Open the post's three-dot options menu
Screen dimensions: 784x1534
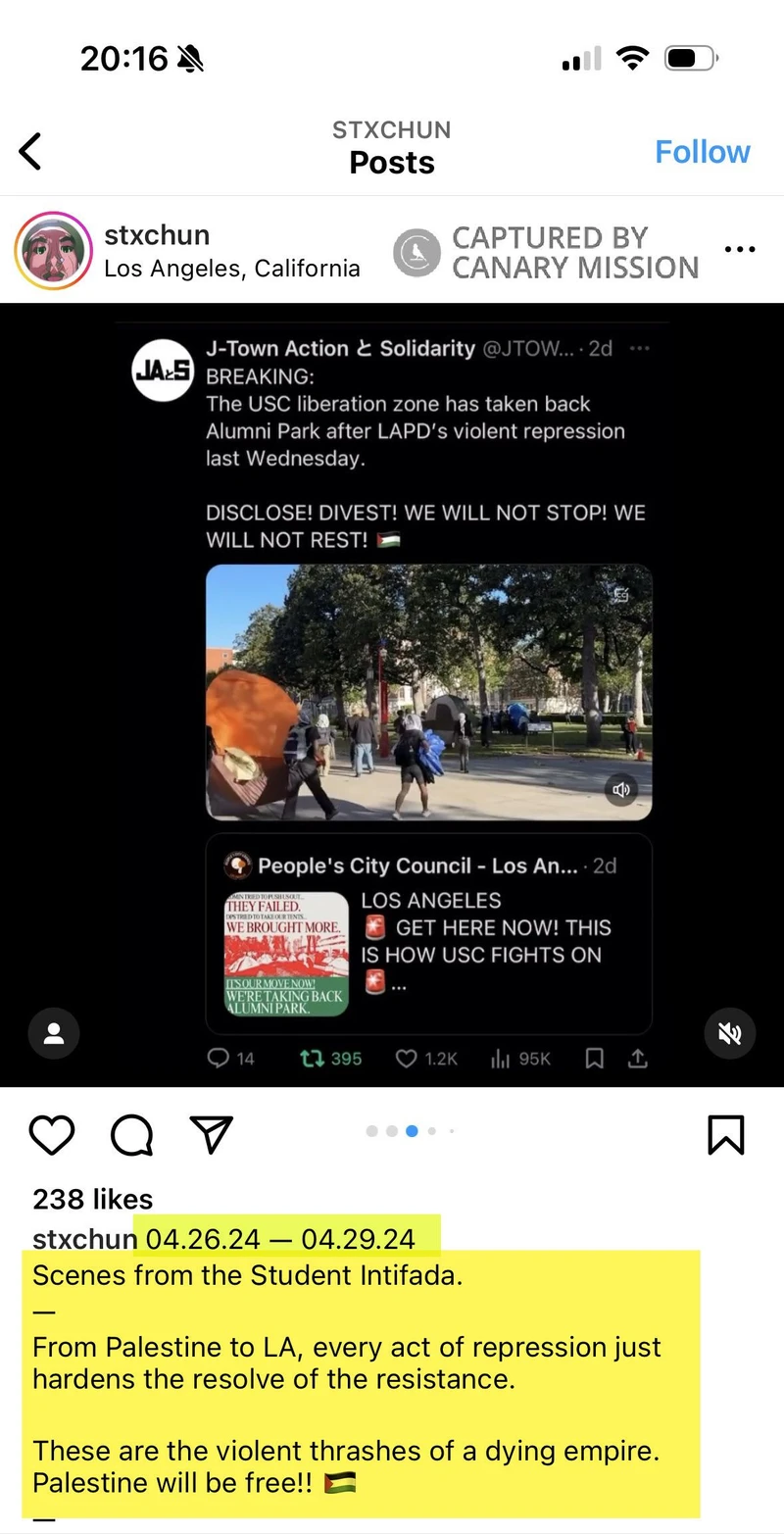739,250
